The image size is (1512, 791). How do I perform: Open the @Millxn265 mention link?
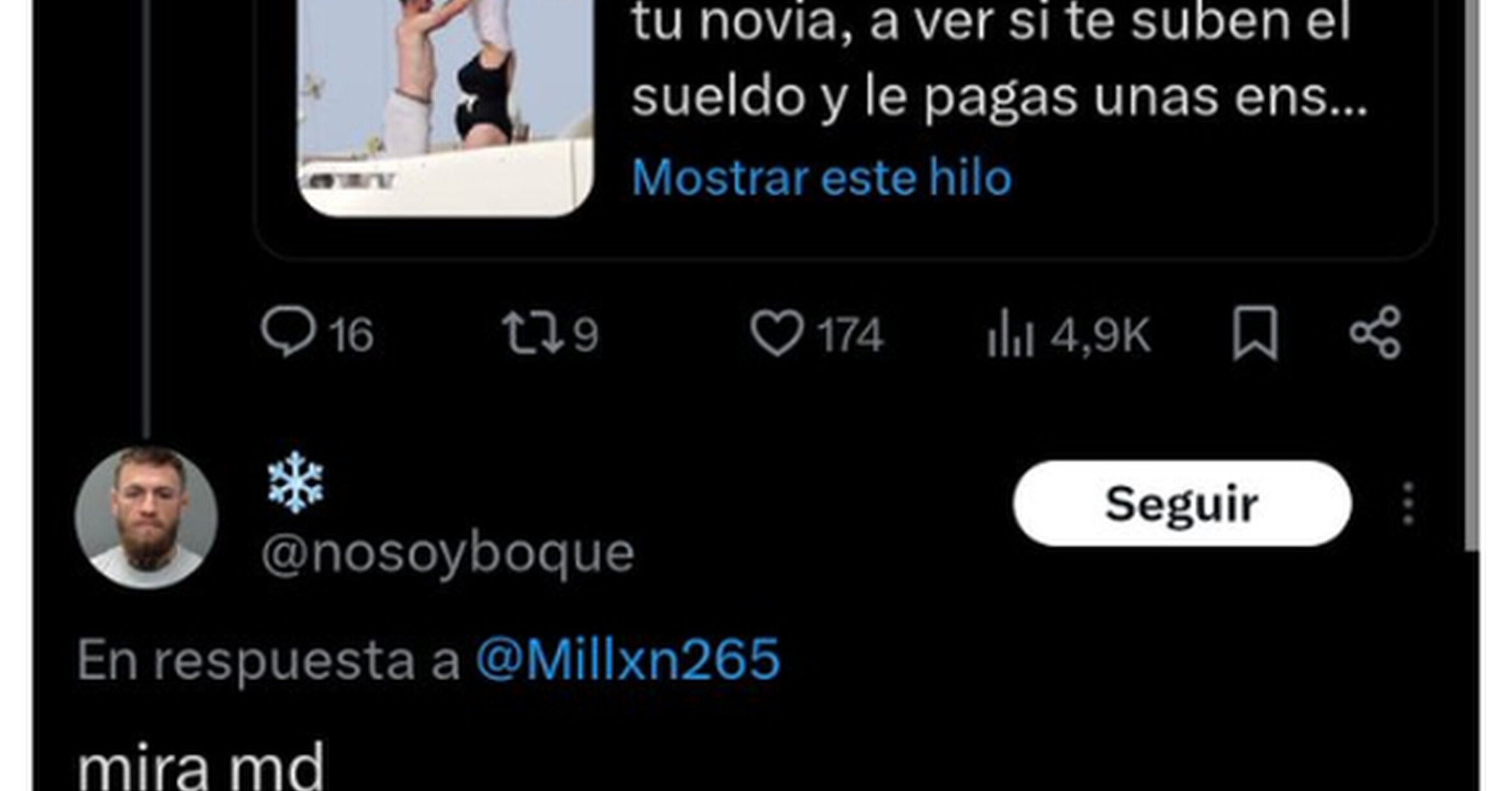(x=628, y=659)
